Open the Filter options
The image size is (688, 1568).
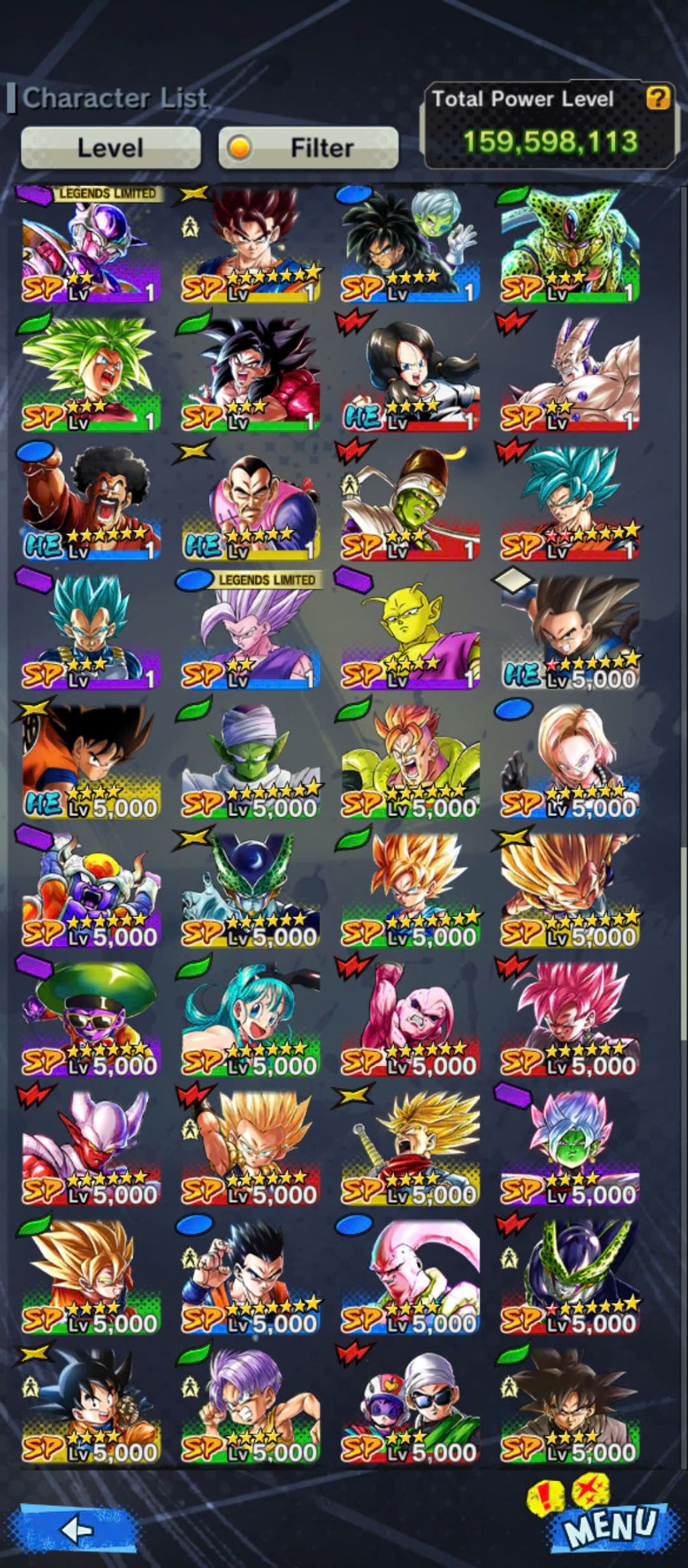coord(309,147)
